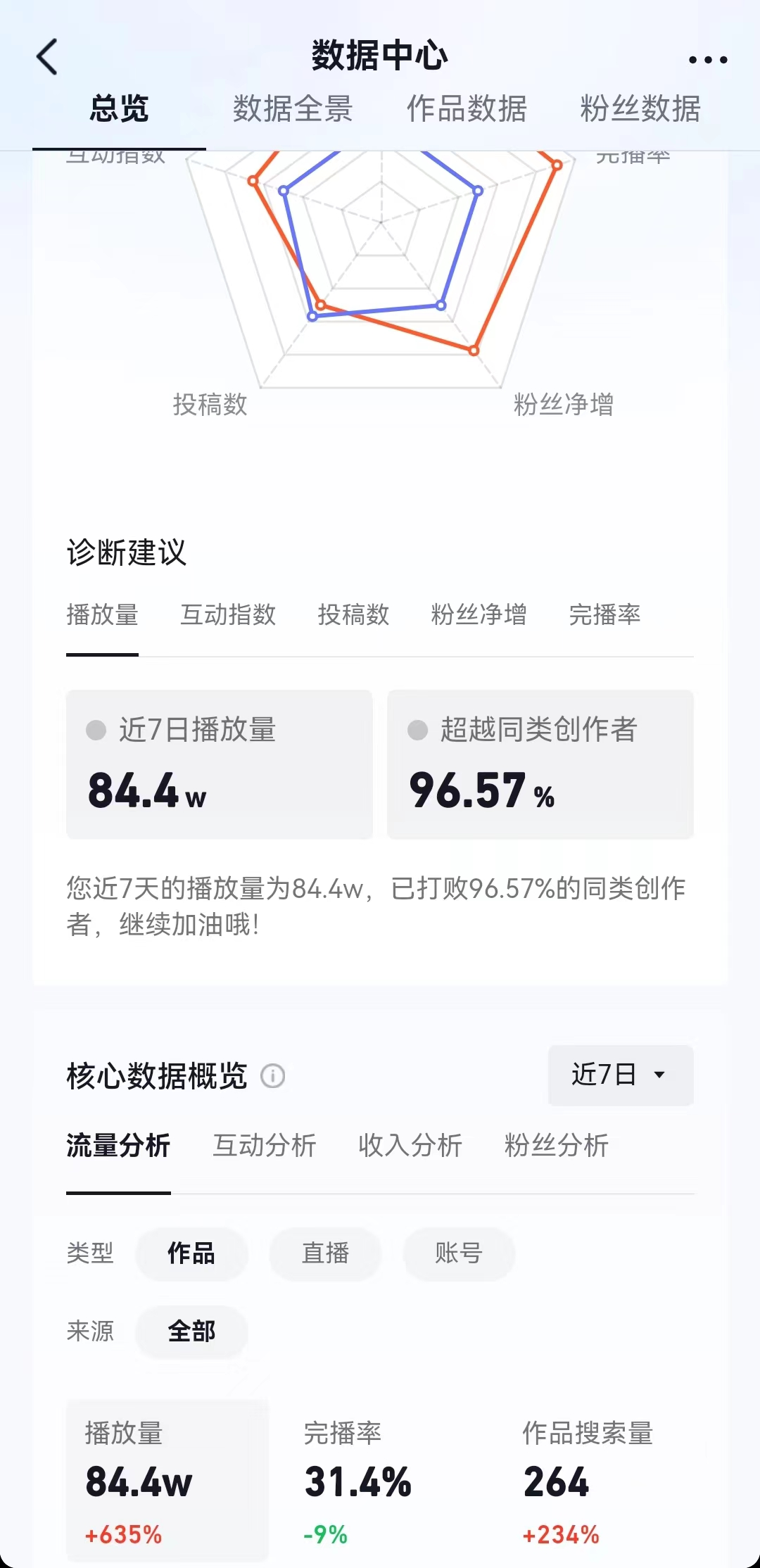Open the 粉丝数据 tab
Viewport: 760px width, 1568px height.
[640, 109]
